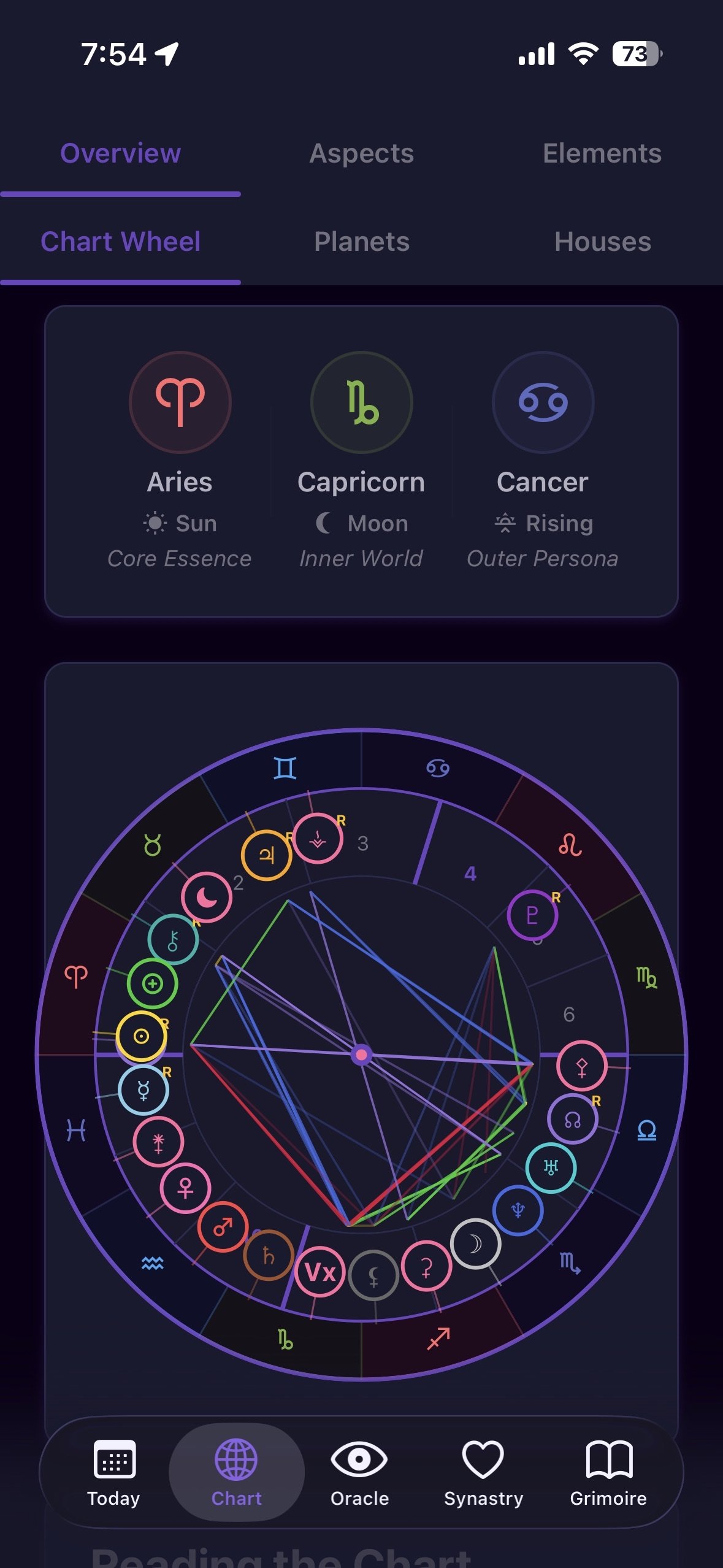Tap the Chart tab in bottom navigation

pyautogui.click(x=236, y=1472)
